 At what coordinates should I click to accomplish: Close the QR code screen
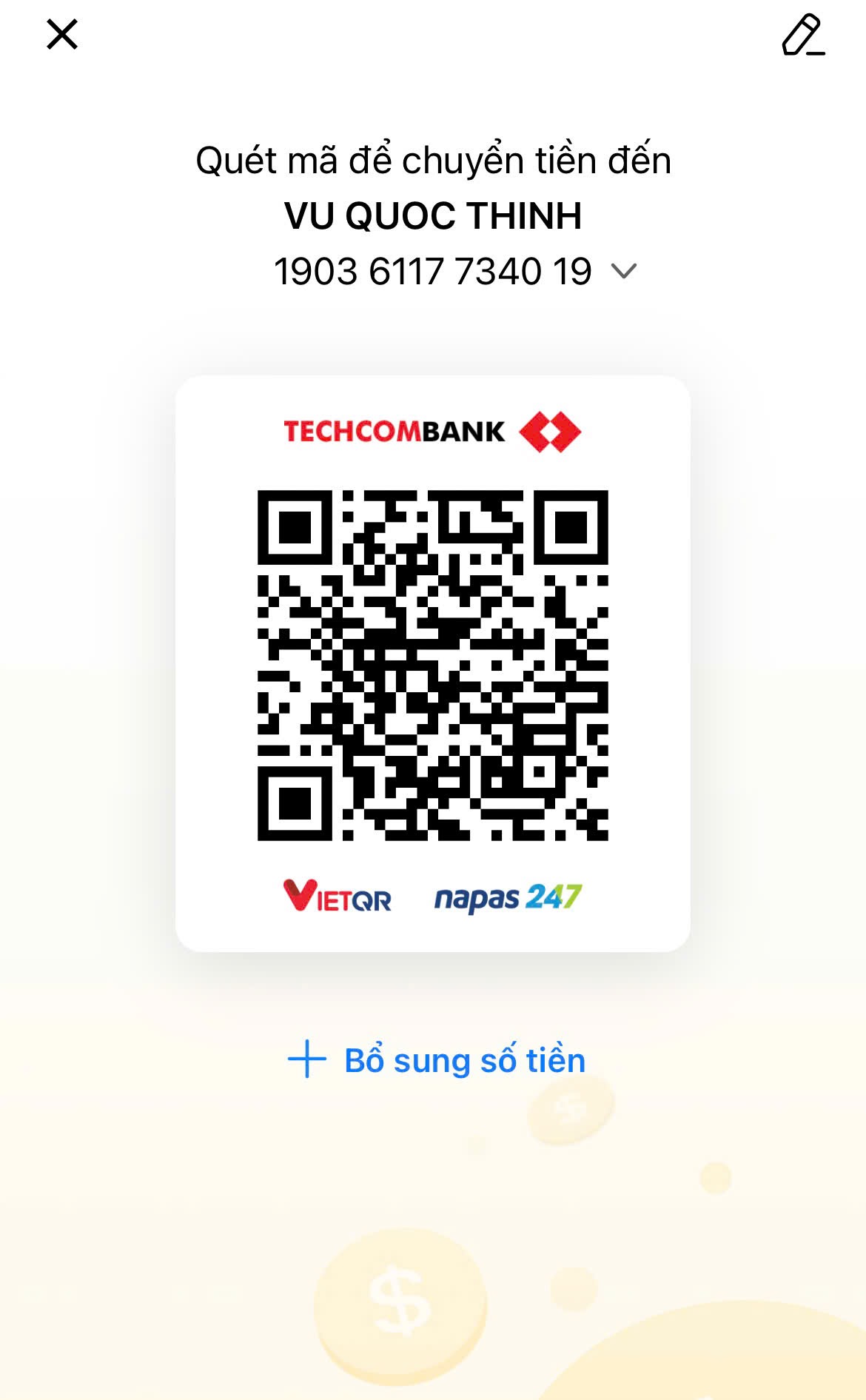point(62,35)
